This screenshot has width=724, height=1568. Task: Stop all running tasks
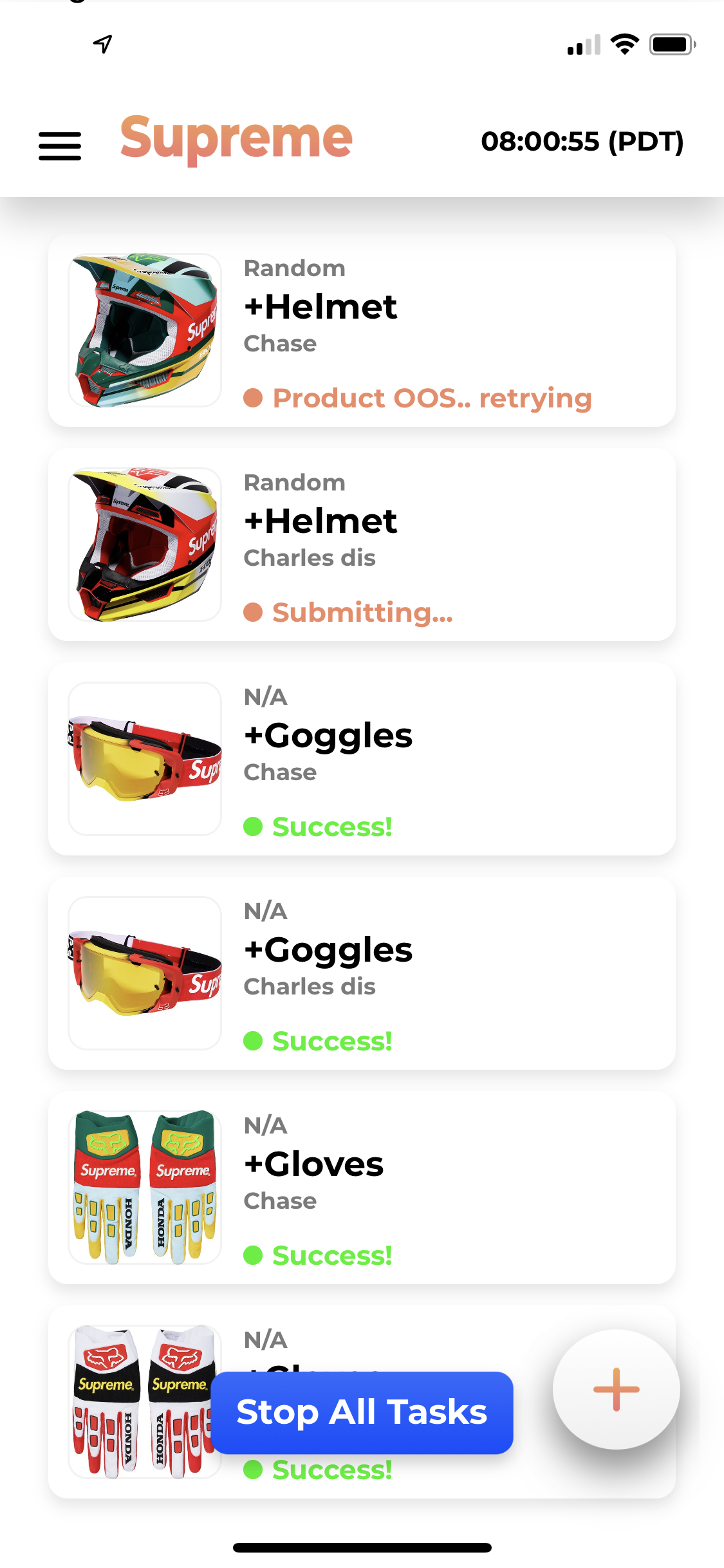(x=362, y=1412)
